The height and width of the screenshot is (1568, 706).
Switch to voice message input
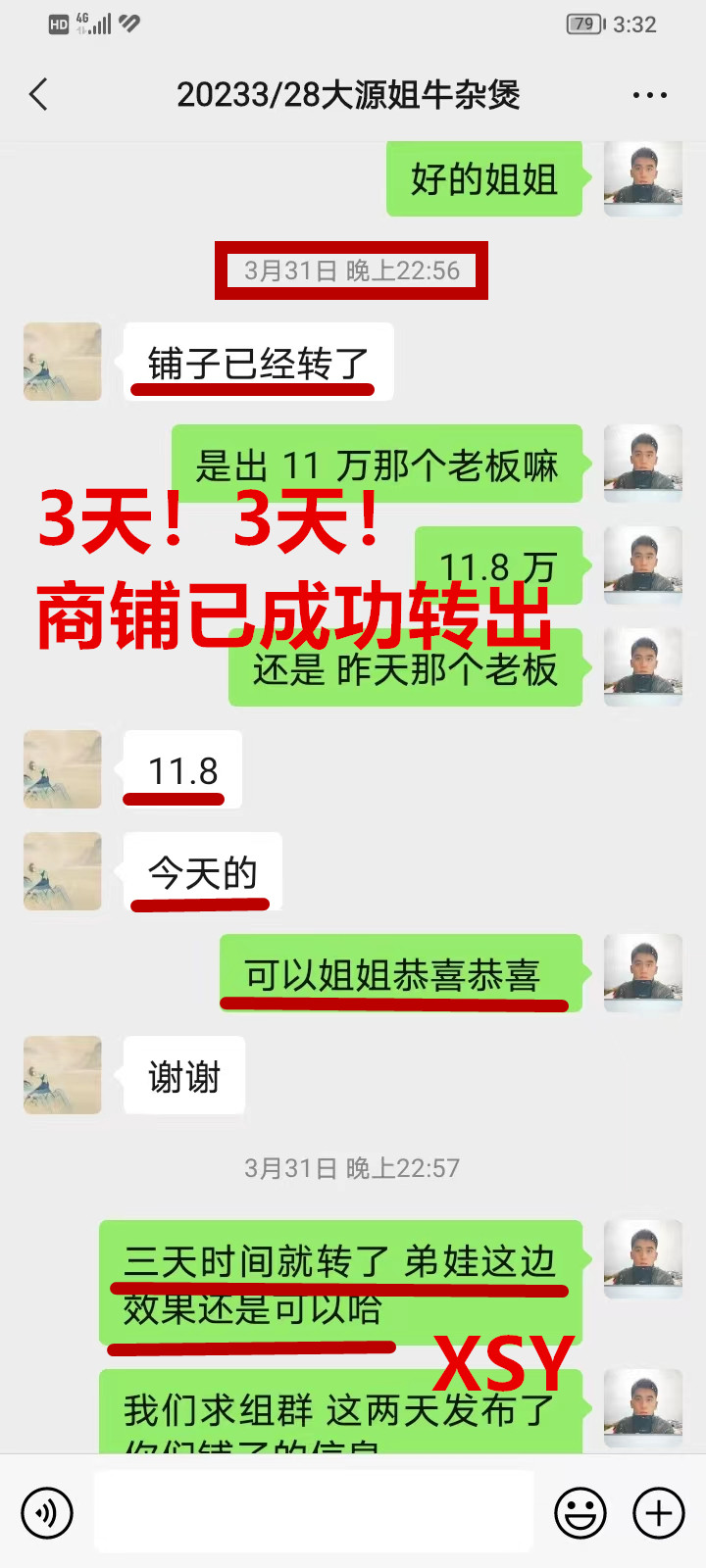pyautogui.click(x=46, y=1512)
